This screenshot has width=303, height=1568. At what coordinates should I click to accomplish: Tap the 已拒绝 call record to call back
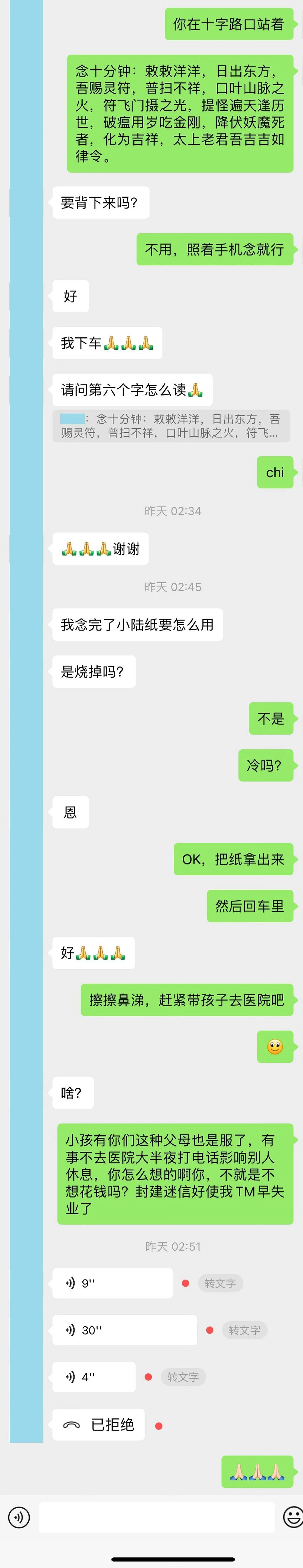99,1425
